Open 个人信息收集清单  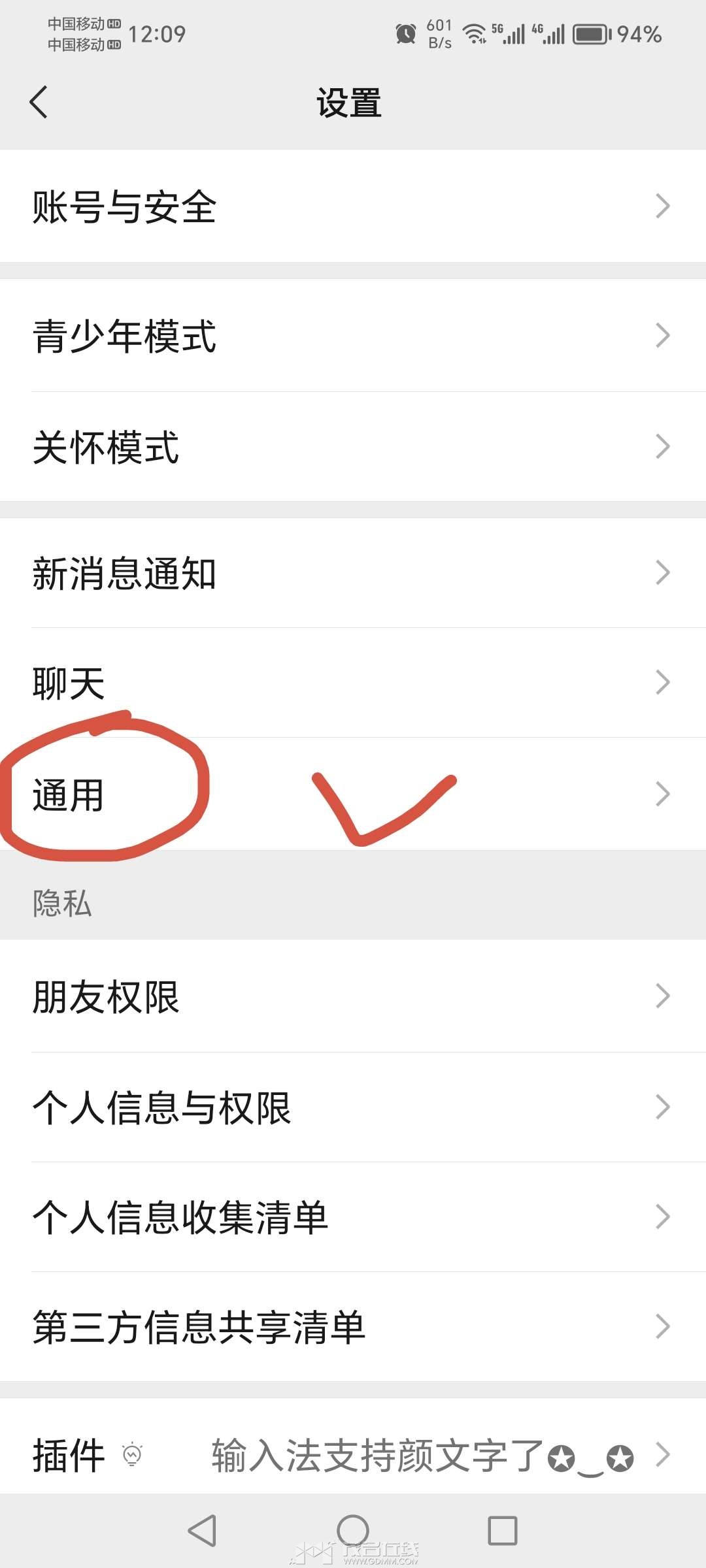click(353, 1217)
